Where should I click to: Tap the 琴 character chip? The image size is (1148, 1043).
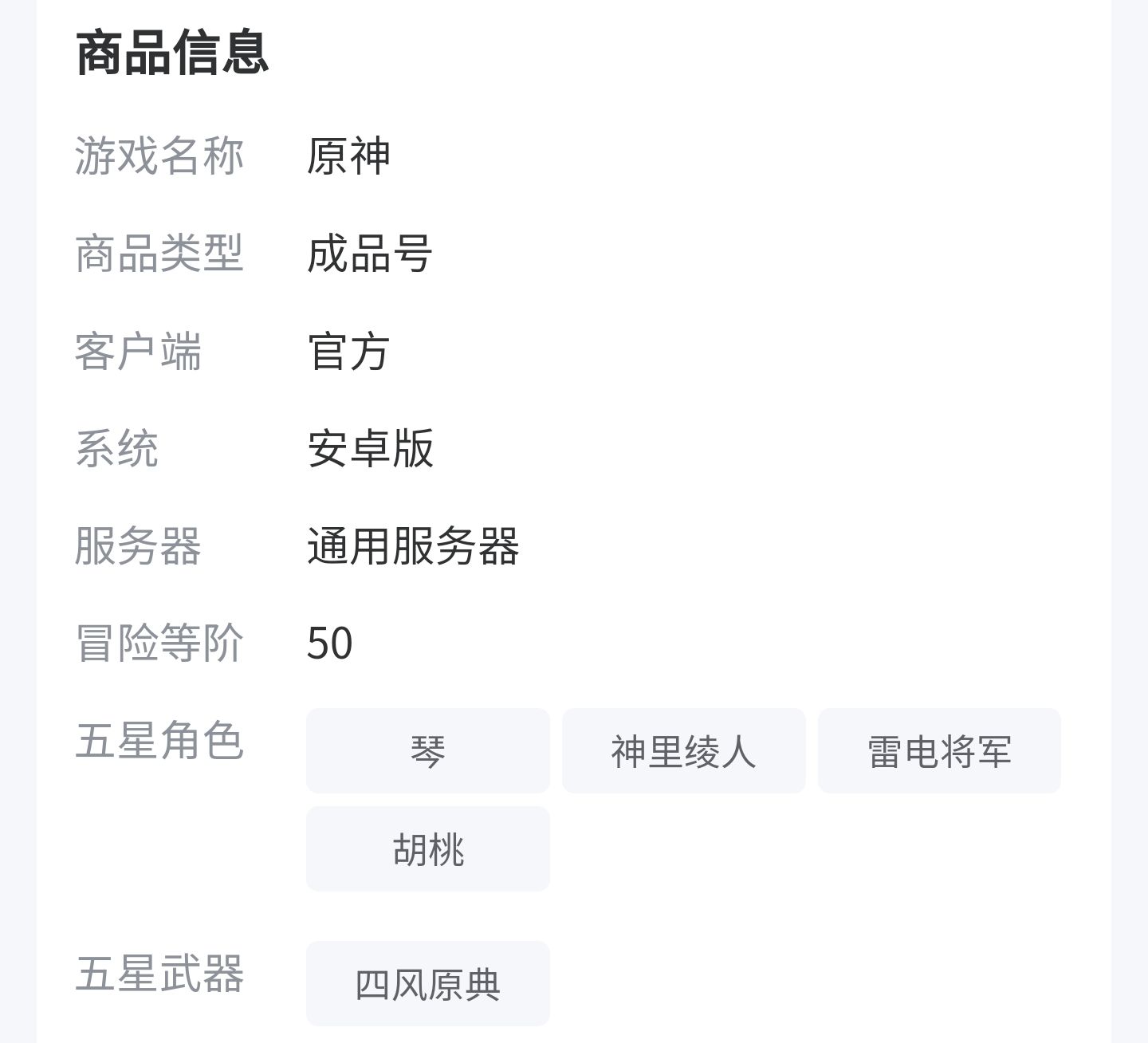point(428,751)
